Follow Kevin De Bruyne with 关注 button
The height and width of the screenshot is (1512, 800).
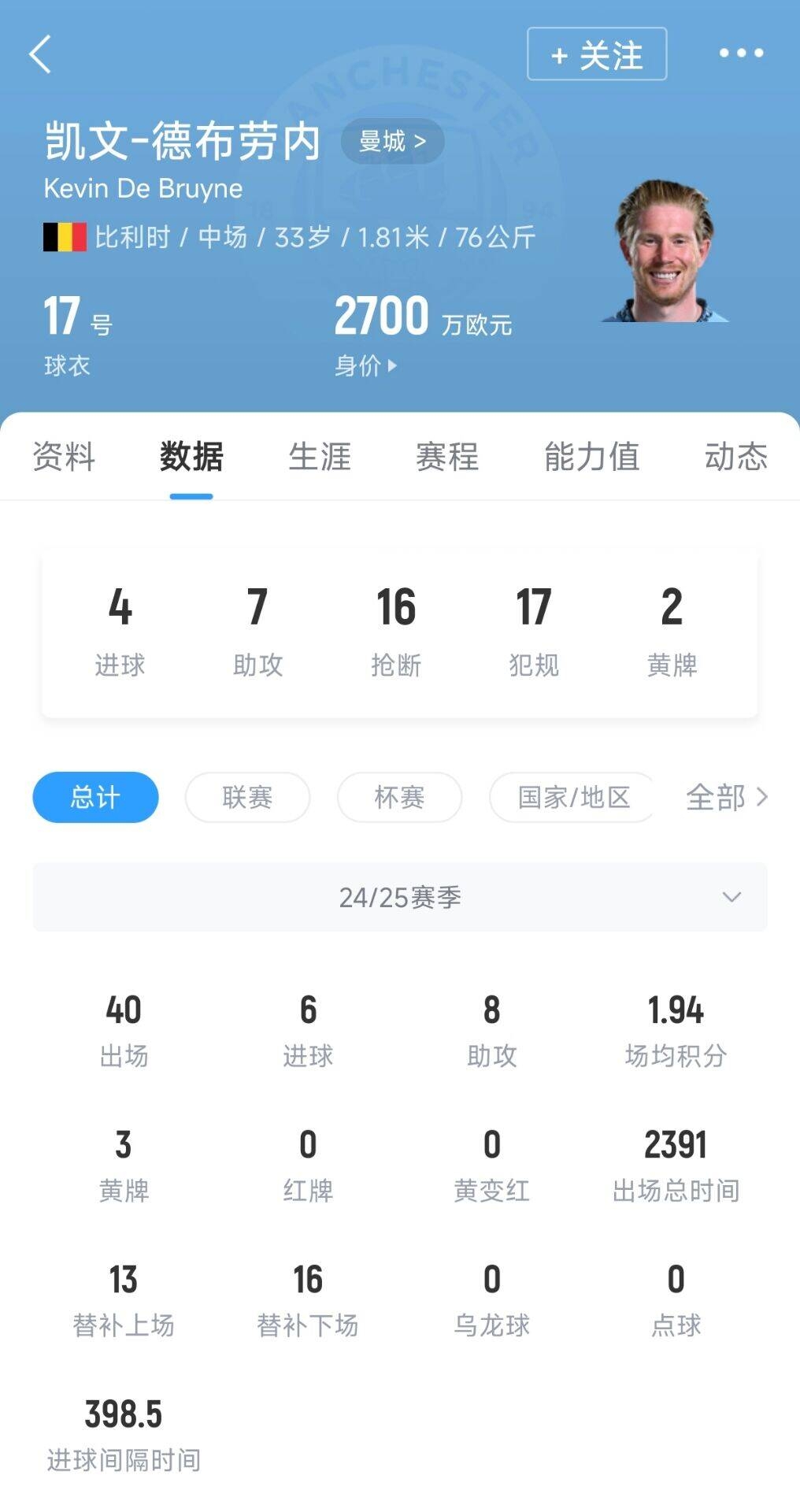[x=597, y=54]
